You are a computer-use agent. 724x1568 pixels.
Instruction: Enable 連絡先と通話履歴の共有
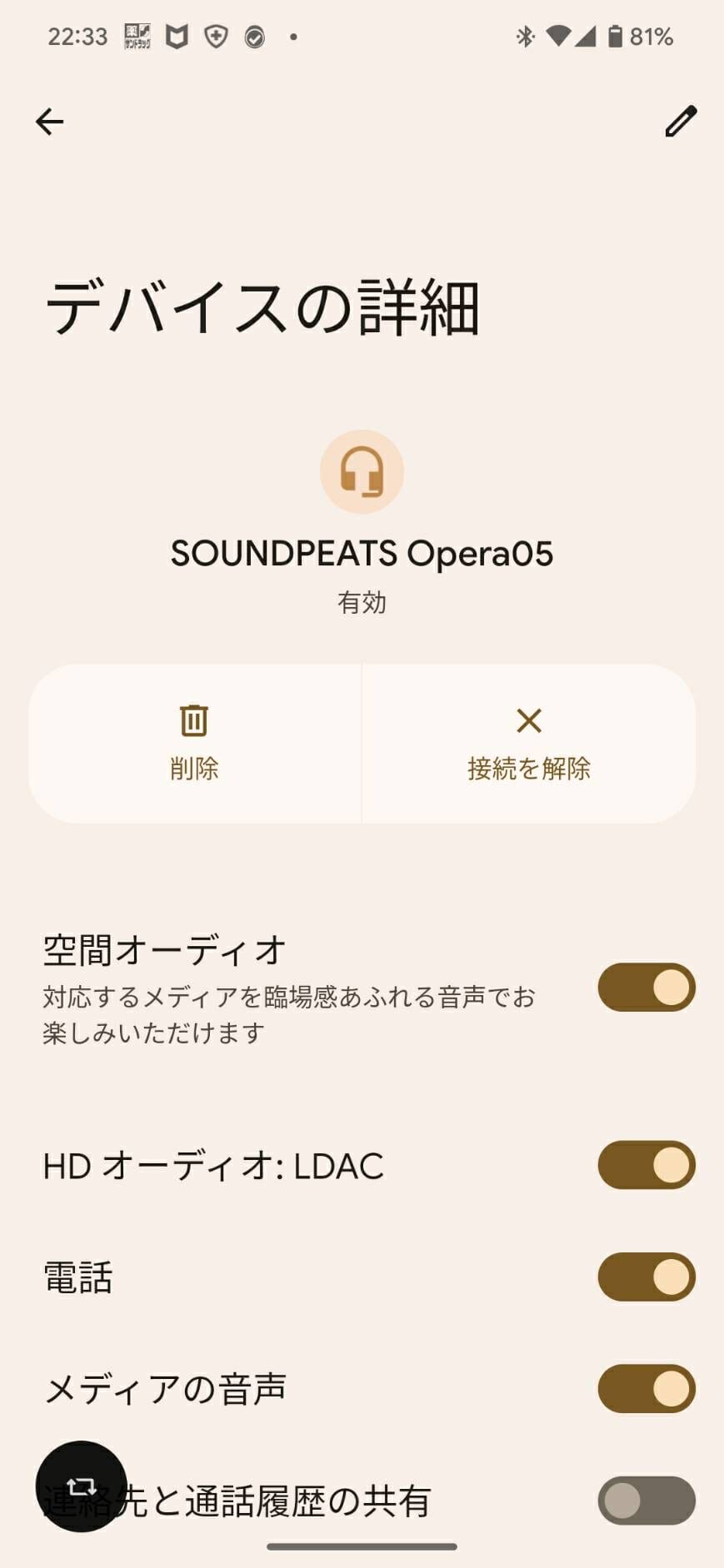(x=646, y=1501)
